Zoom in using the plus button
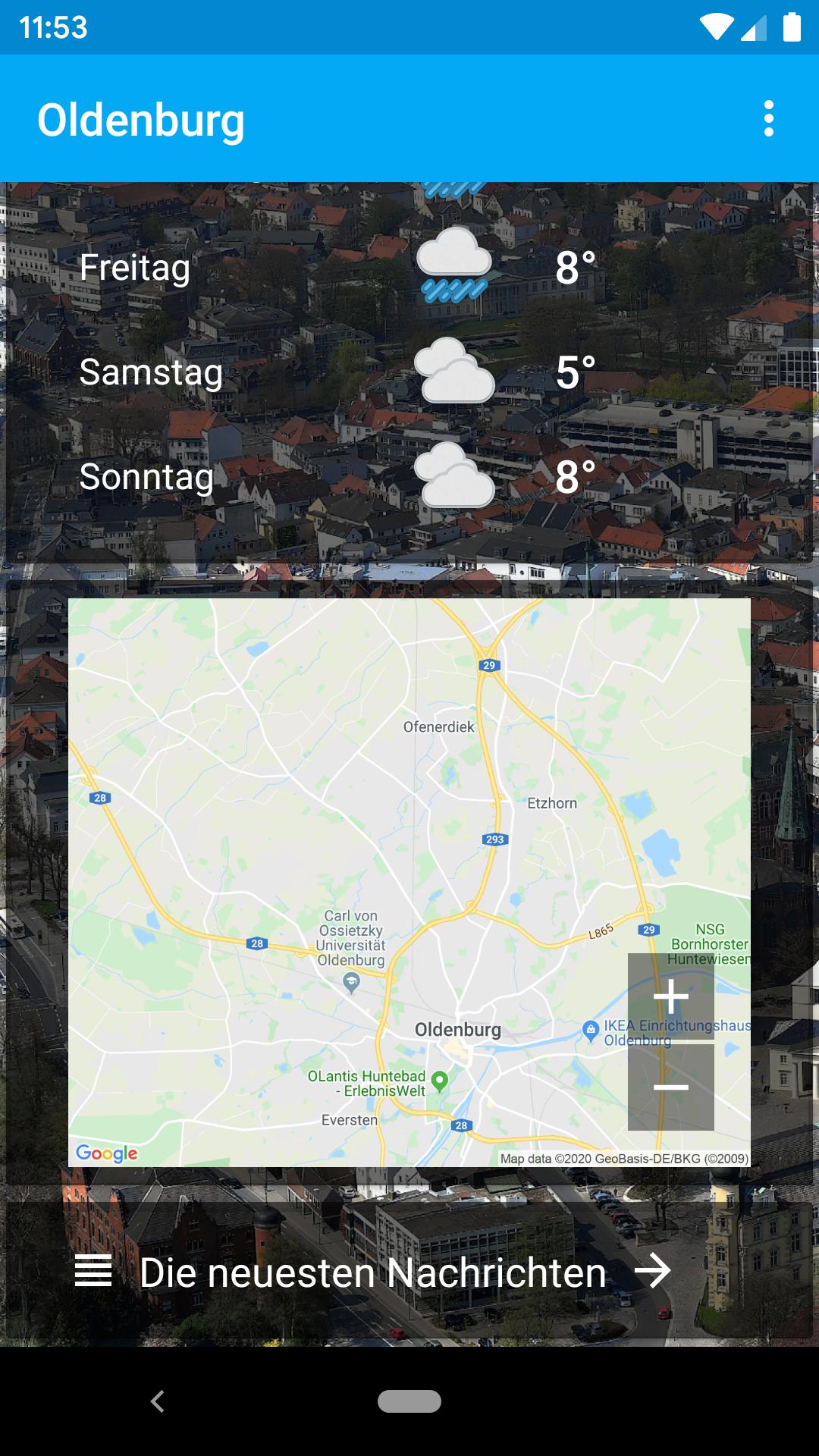 [670, 997]
